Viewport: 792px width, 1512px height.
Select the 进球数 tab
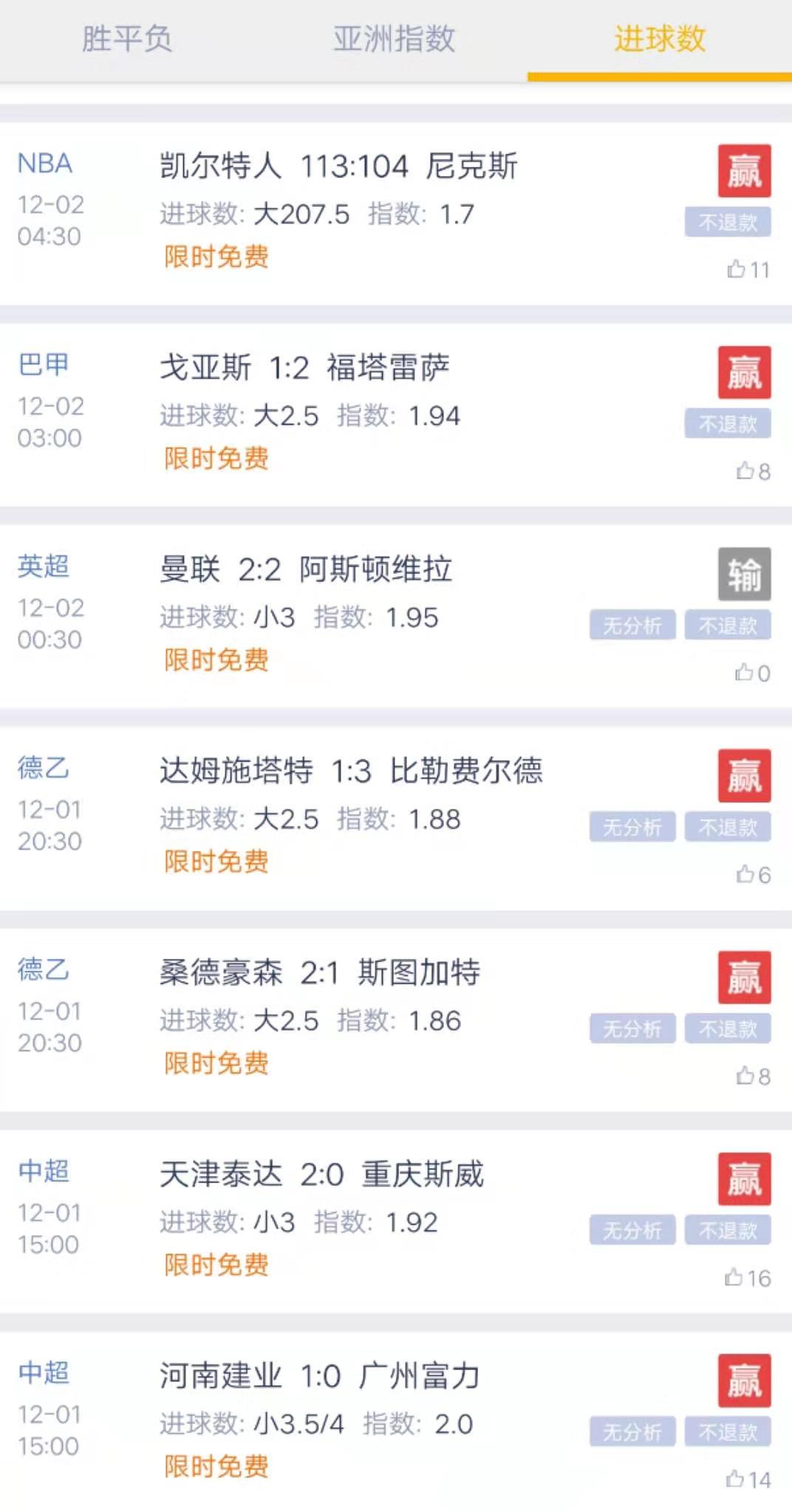pyautogui.click(x=660, y=39)
